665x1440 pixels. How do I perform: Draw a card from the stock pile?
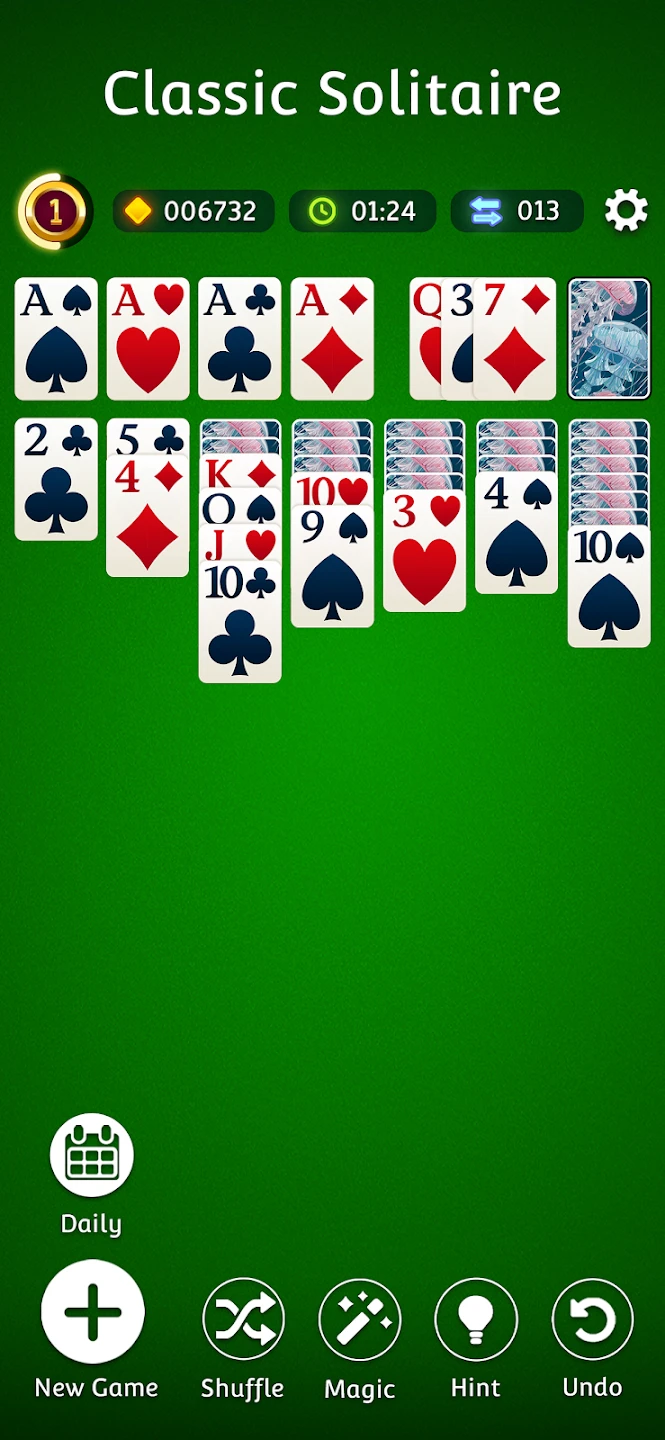coord(609,339)
